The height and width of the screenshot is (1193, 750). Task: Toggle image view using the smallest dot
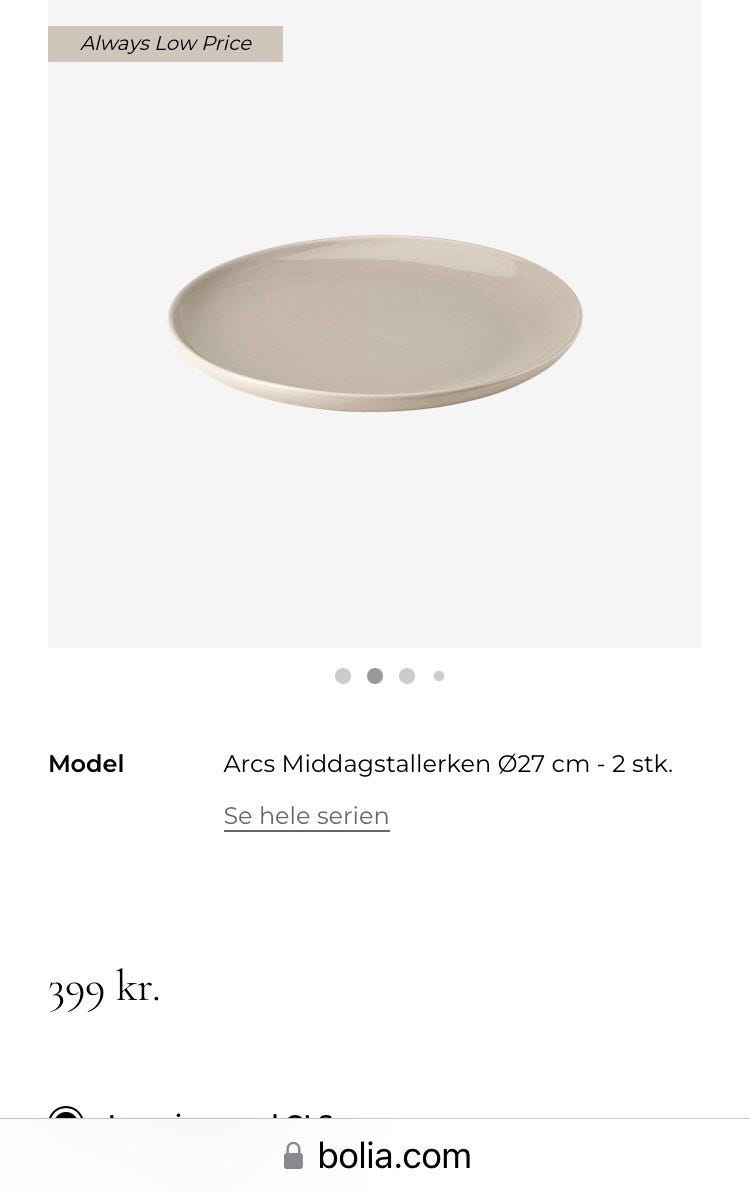(x=438, y=676)
